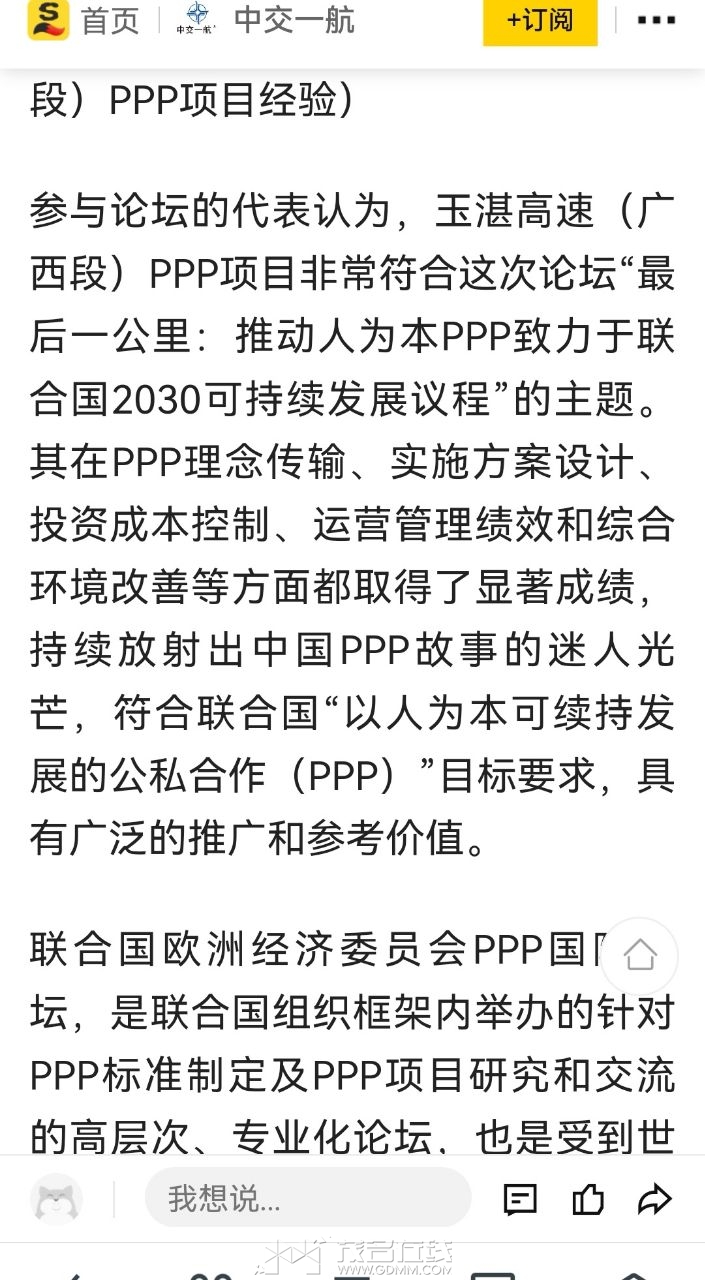Like this article with thumbs-up
This screenshot has width=705, height=1280.
[x=588, y=1199]
